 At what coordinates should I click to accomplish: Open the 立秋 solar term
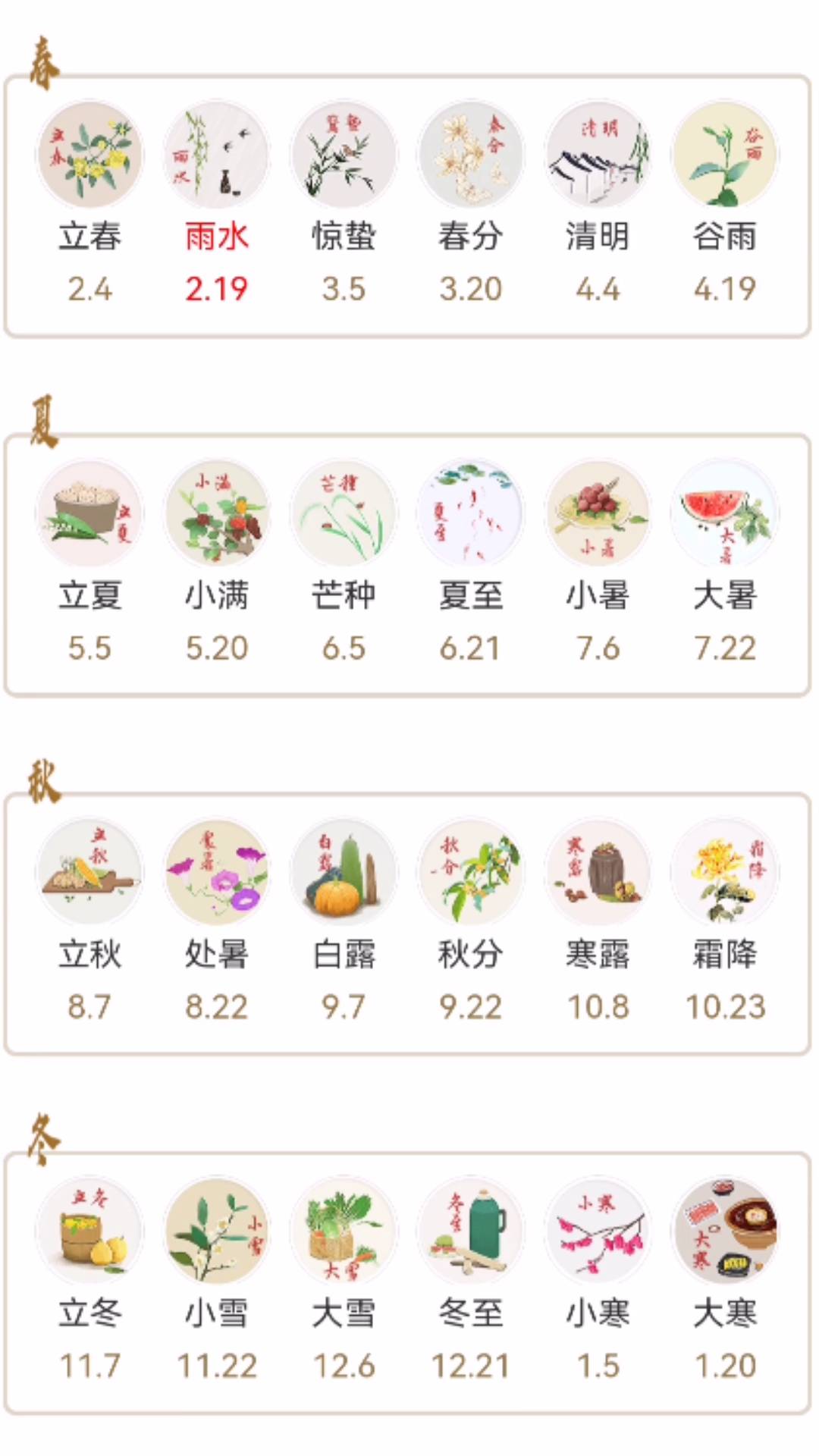point(89,921)
